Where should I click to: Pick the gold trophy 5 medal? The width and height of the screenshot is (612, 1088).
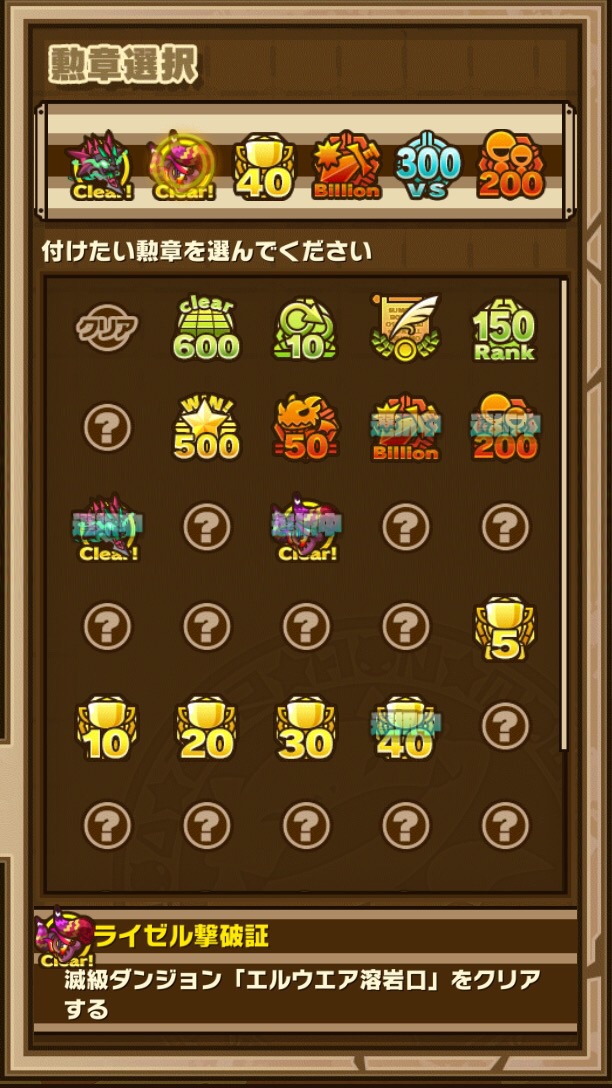point(505,628)
